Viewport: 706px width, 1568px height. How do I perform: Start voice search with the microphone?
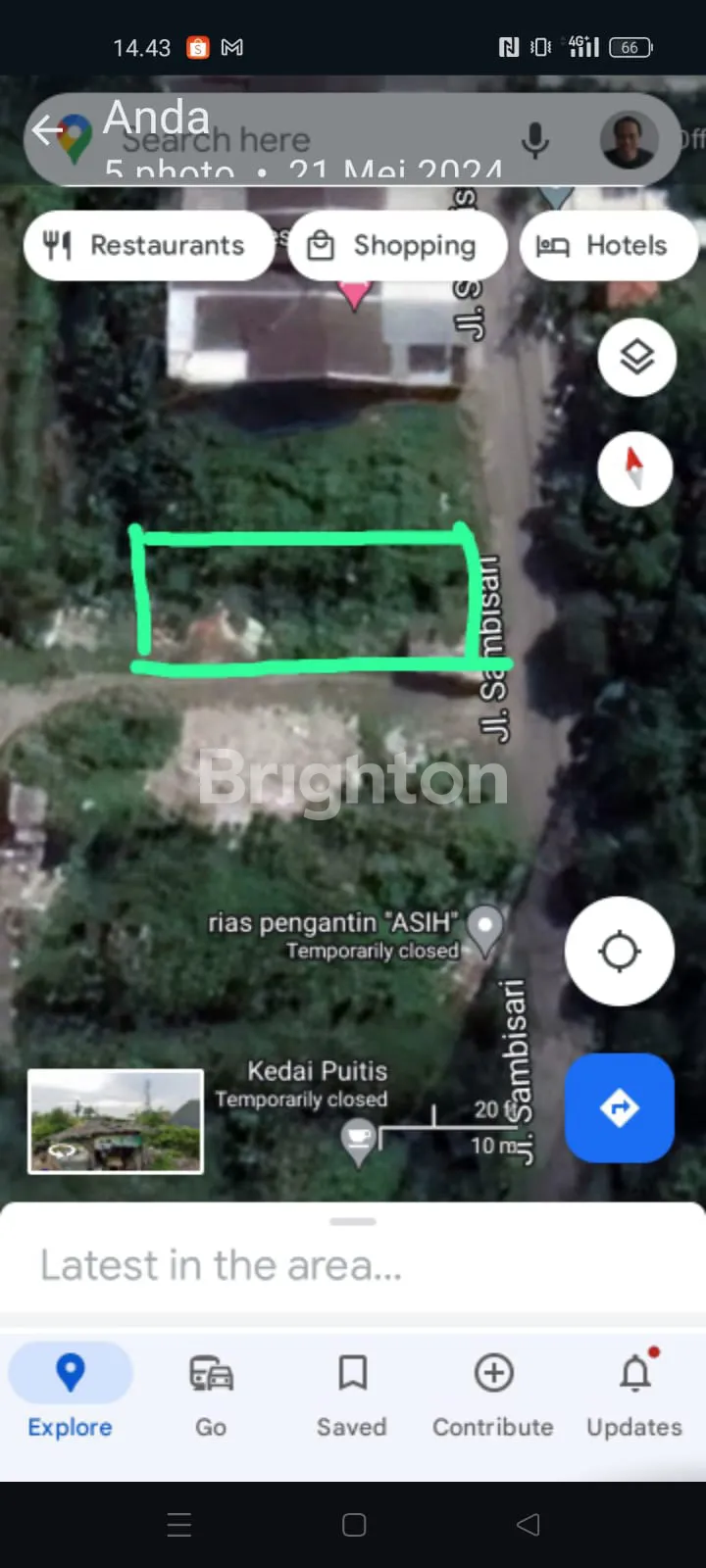point(534,140)
